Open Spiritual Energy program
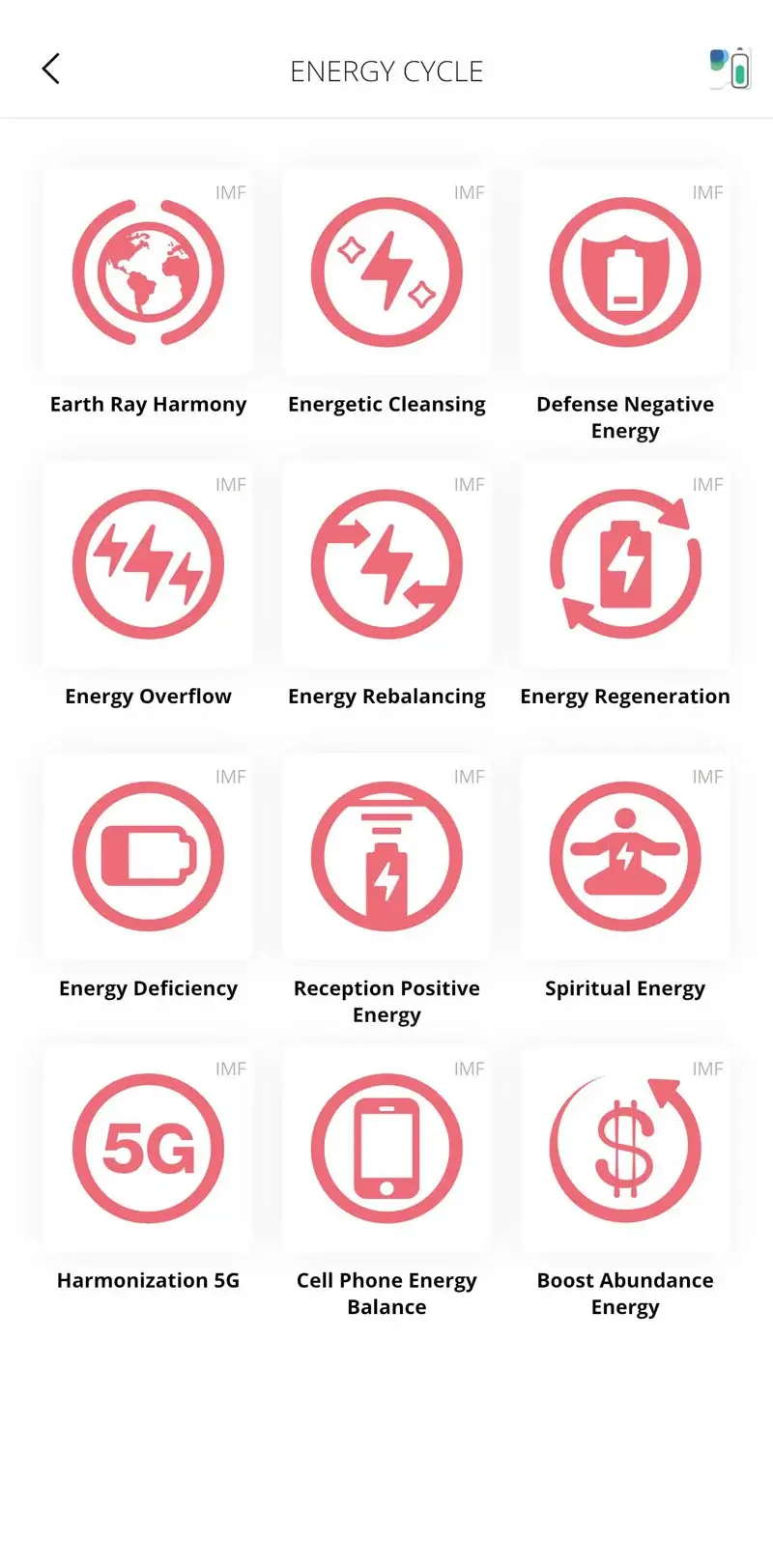Viewport: 773px width, 1568px height. click(x=625, y=857)
